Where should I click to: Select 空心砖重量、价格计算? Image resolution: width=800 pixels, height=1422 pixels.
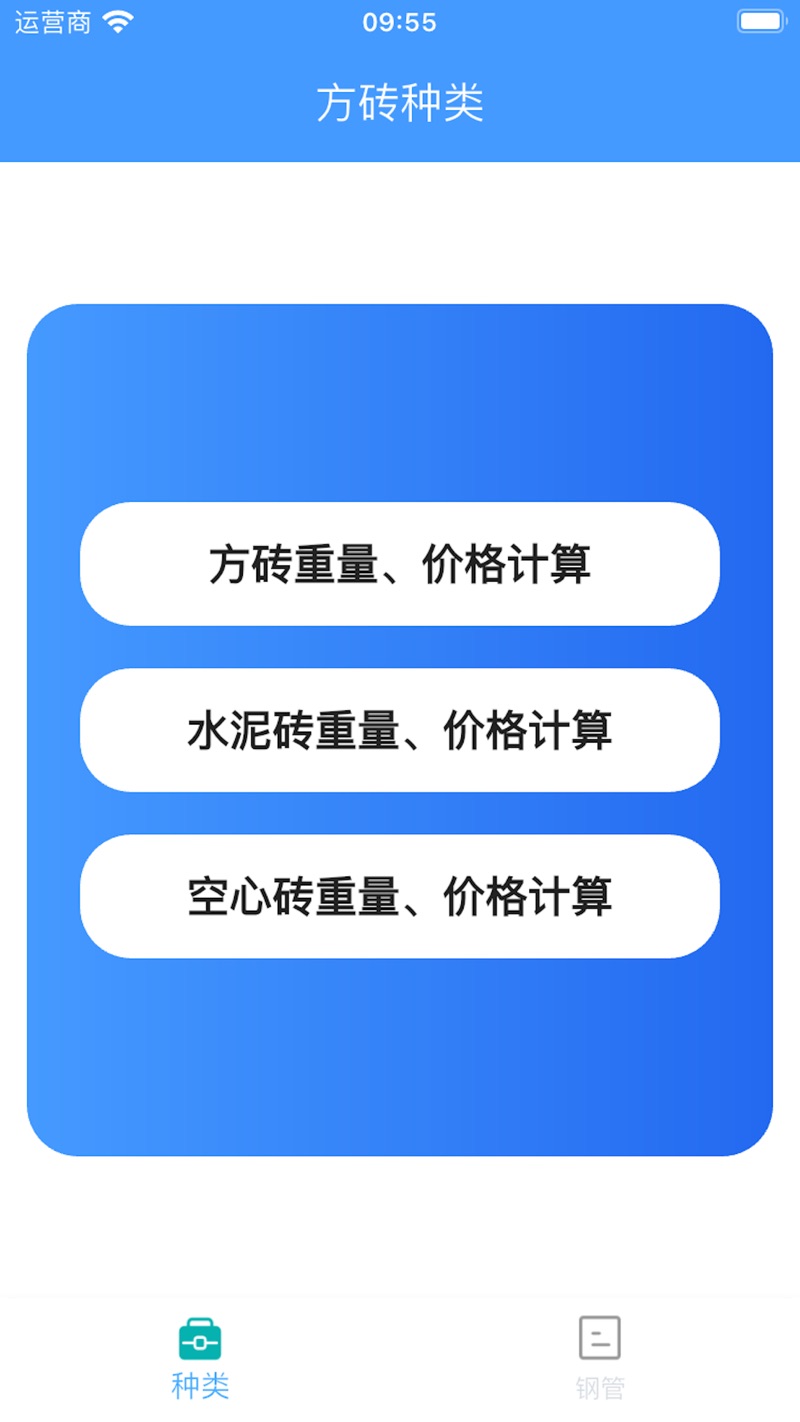point(400,896)
